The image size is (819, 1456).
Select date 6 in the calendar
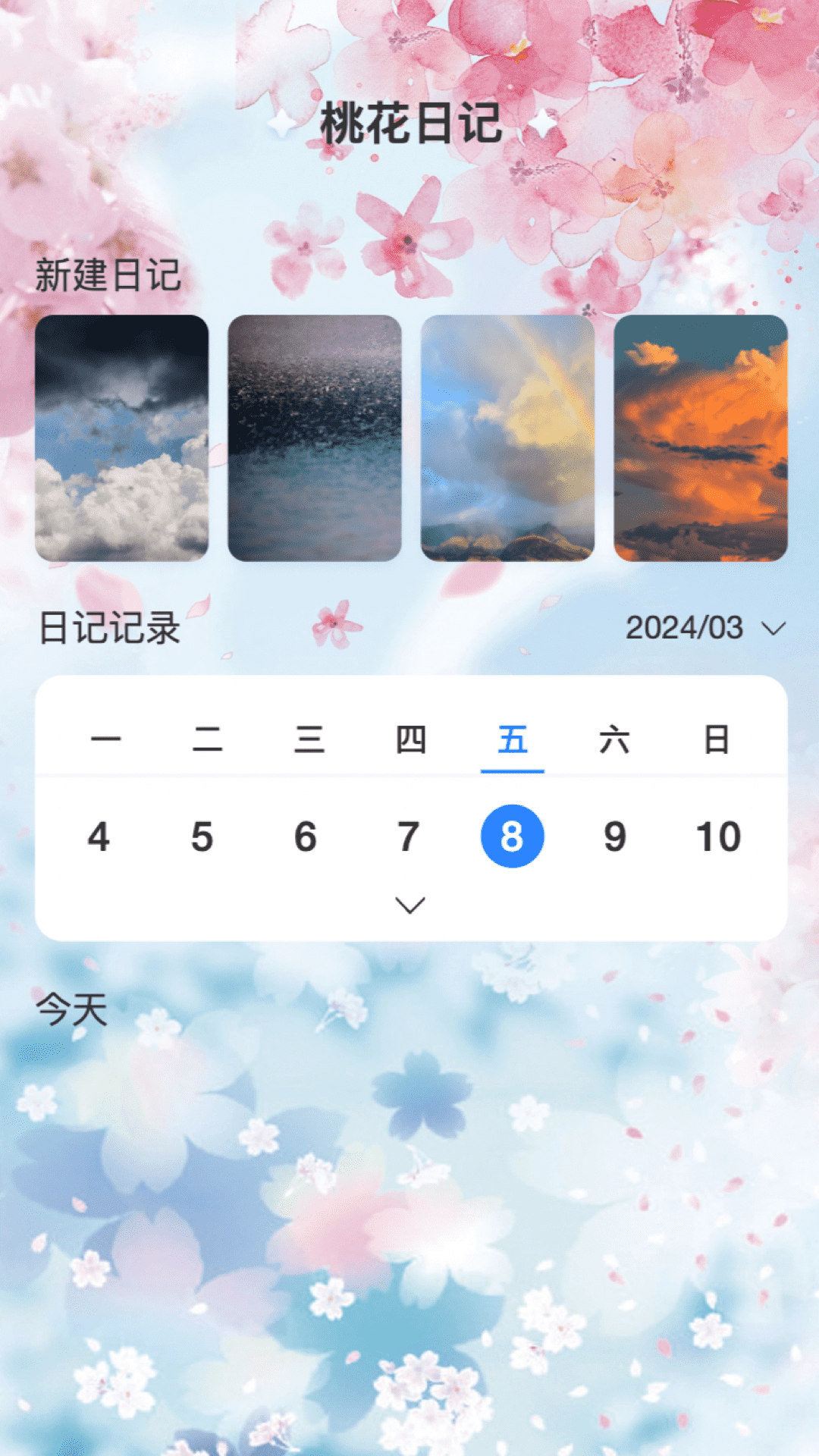click(306, 836)
